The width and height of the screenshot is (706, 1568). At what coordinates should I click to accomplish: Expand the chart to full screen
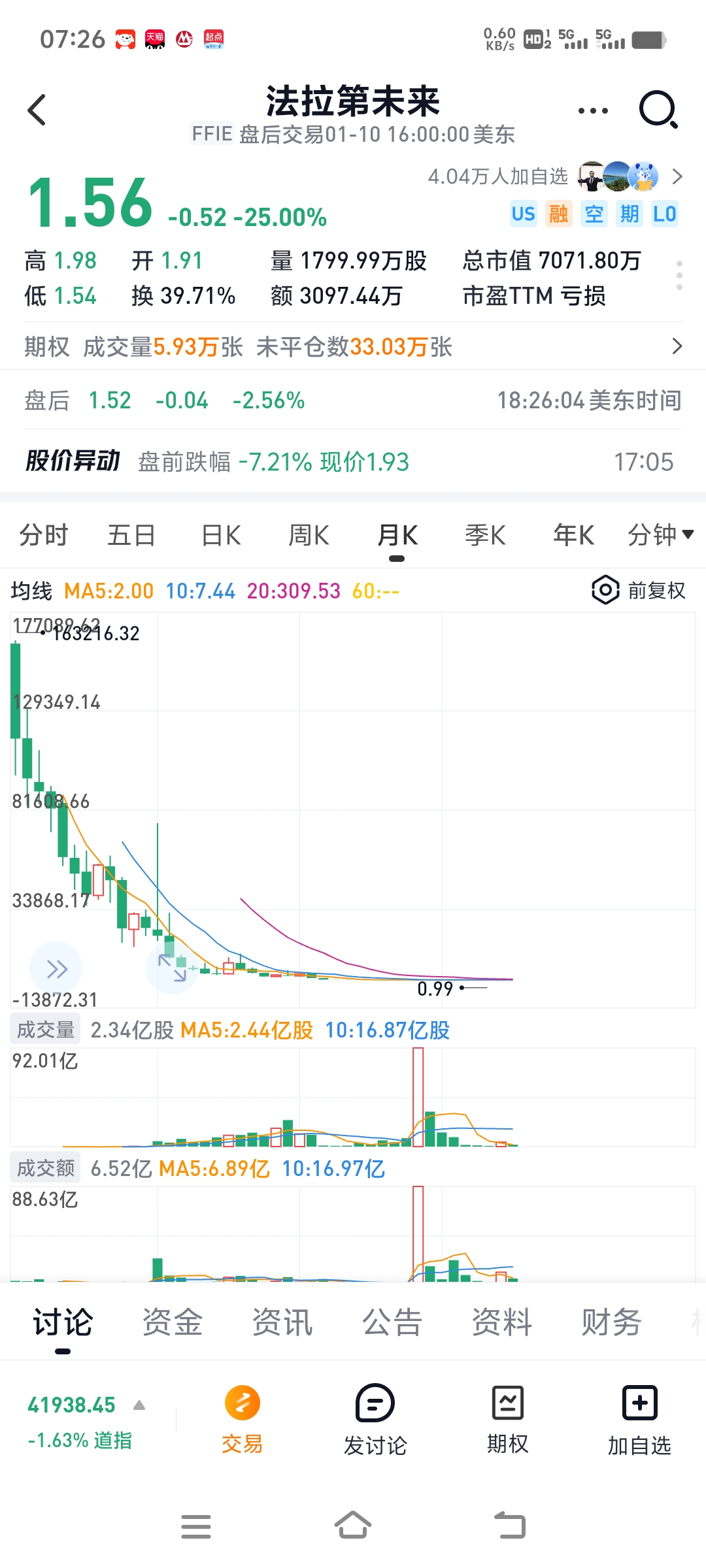tap(173, 968)
